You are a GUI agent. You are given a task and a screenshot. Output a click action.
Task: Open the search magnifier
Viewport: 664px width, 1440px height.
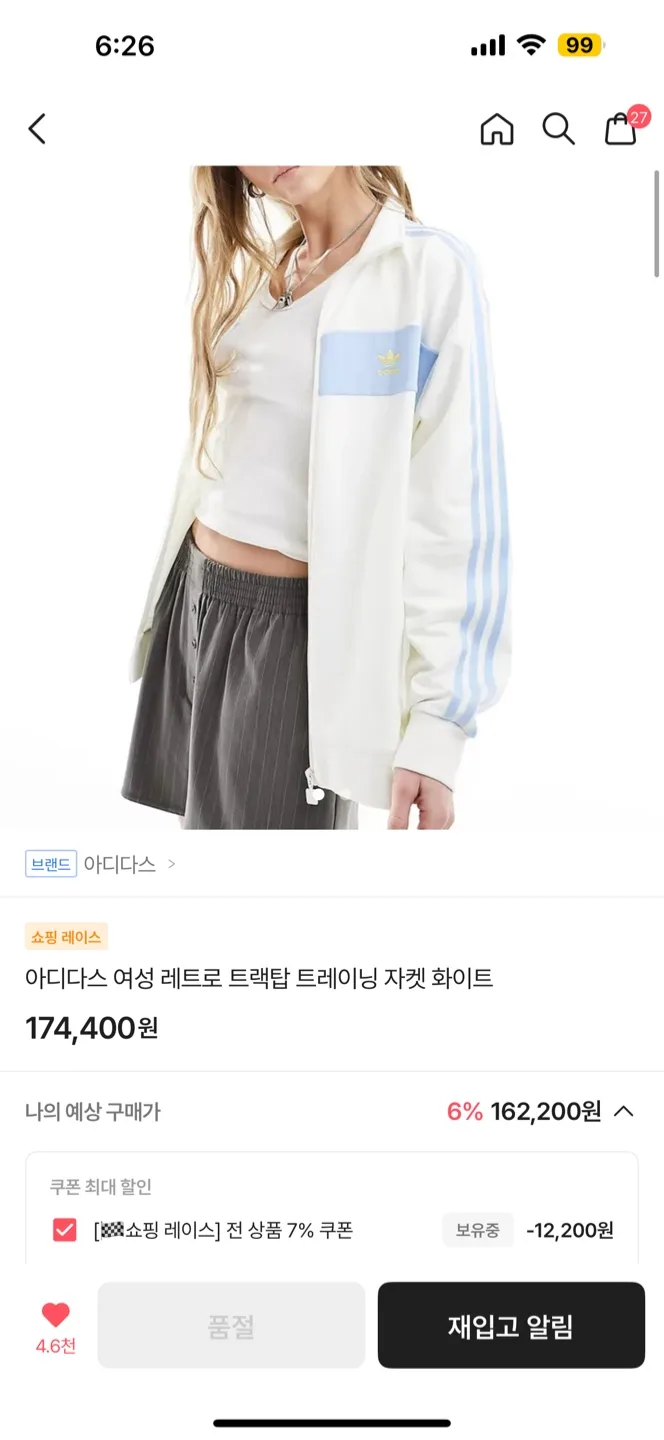coord(558,129)
